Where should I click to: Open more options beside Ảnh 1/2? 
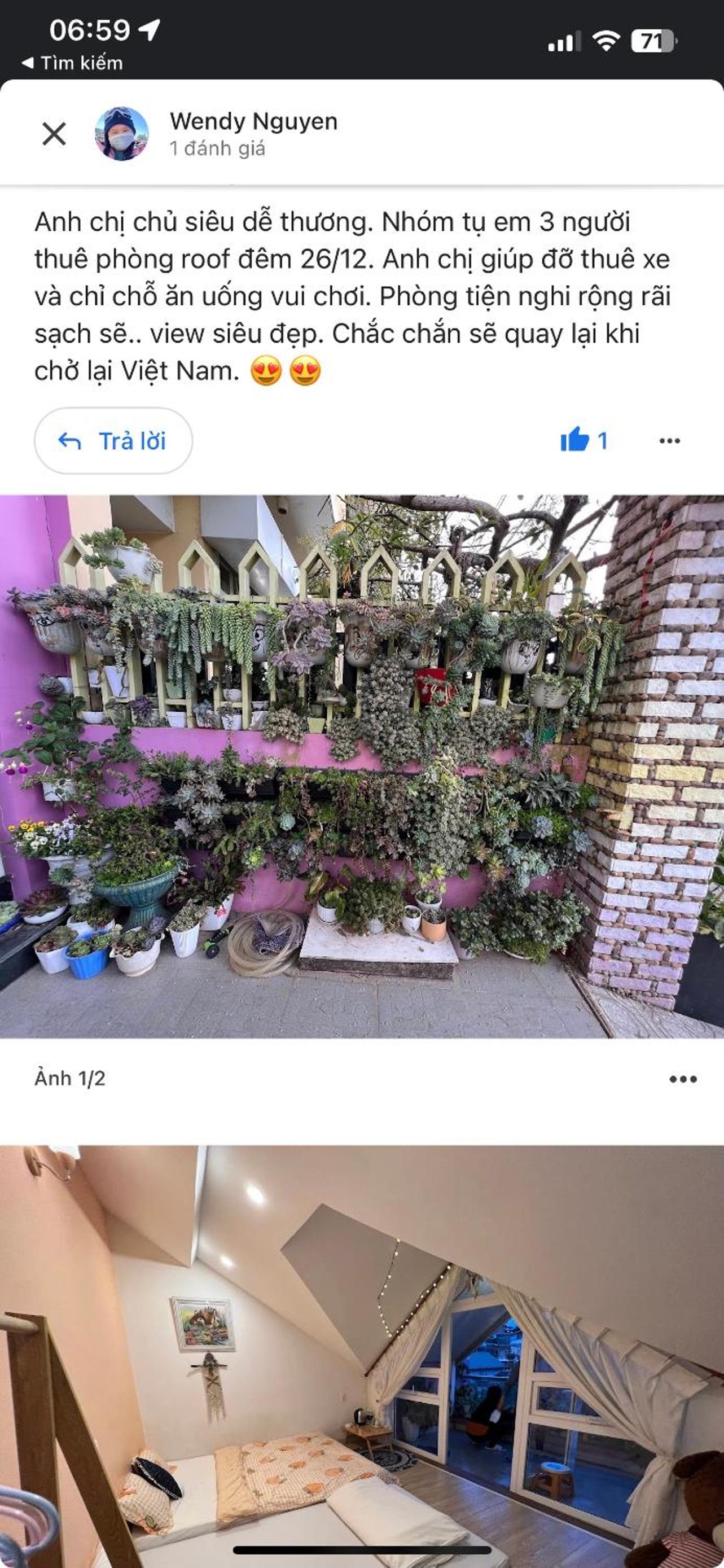[x=683, y=1079]
